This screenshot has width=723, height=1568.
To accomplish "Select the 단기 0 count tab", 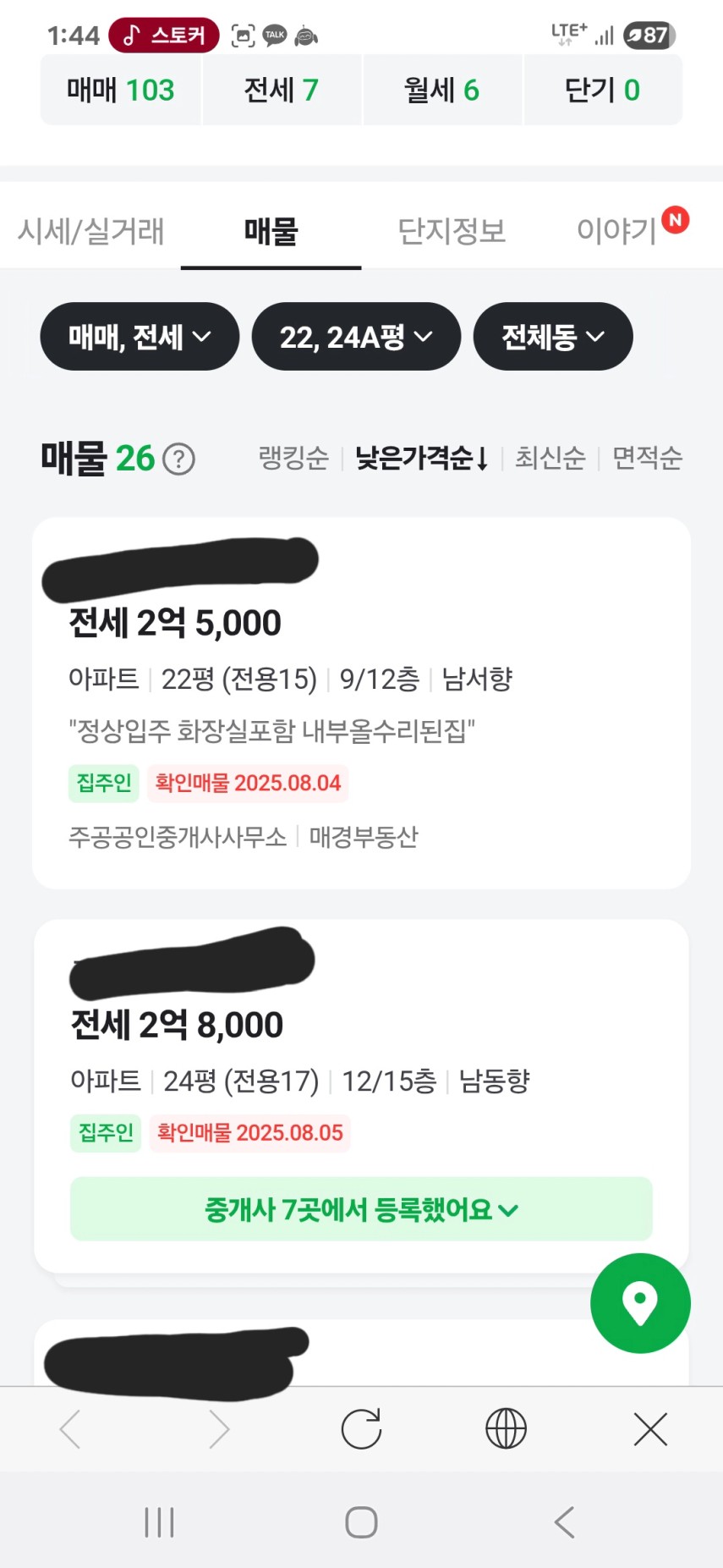I will pos(603,90).
